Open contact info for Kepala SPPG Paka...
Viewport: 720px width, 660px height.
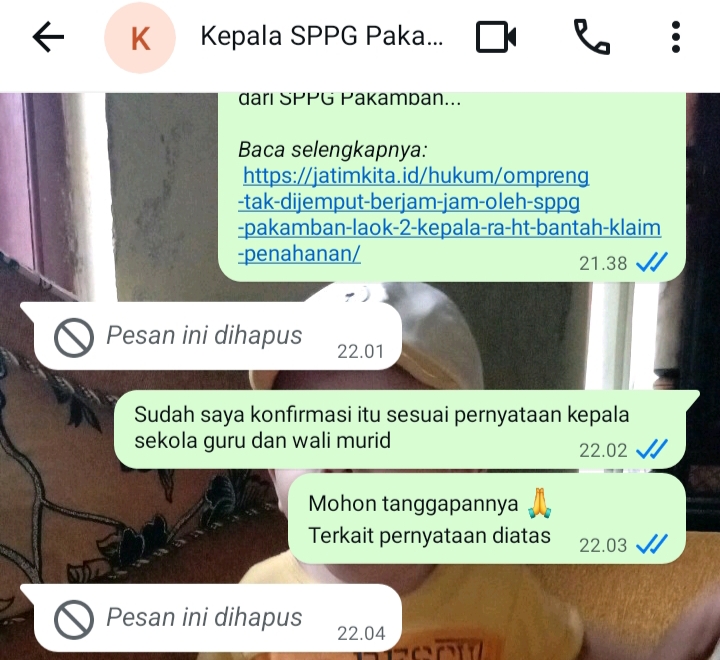[x=320, y=38]
